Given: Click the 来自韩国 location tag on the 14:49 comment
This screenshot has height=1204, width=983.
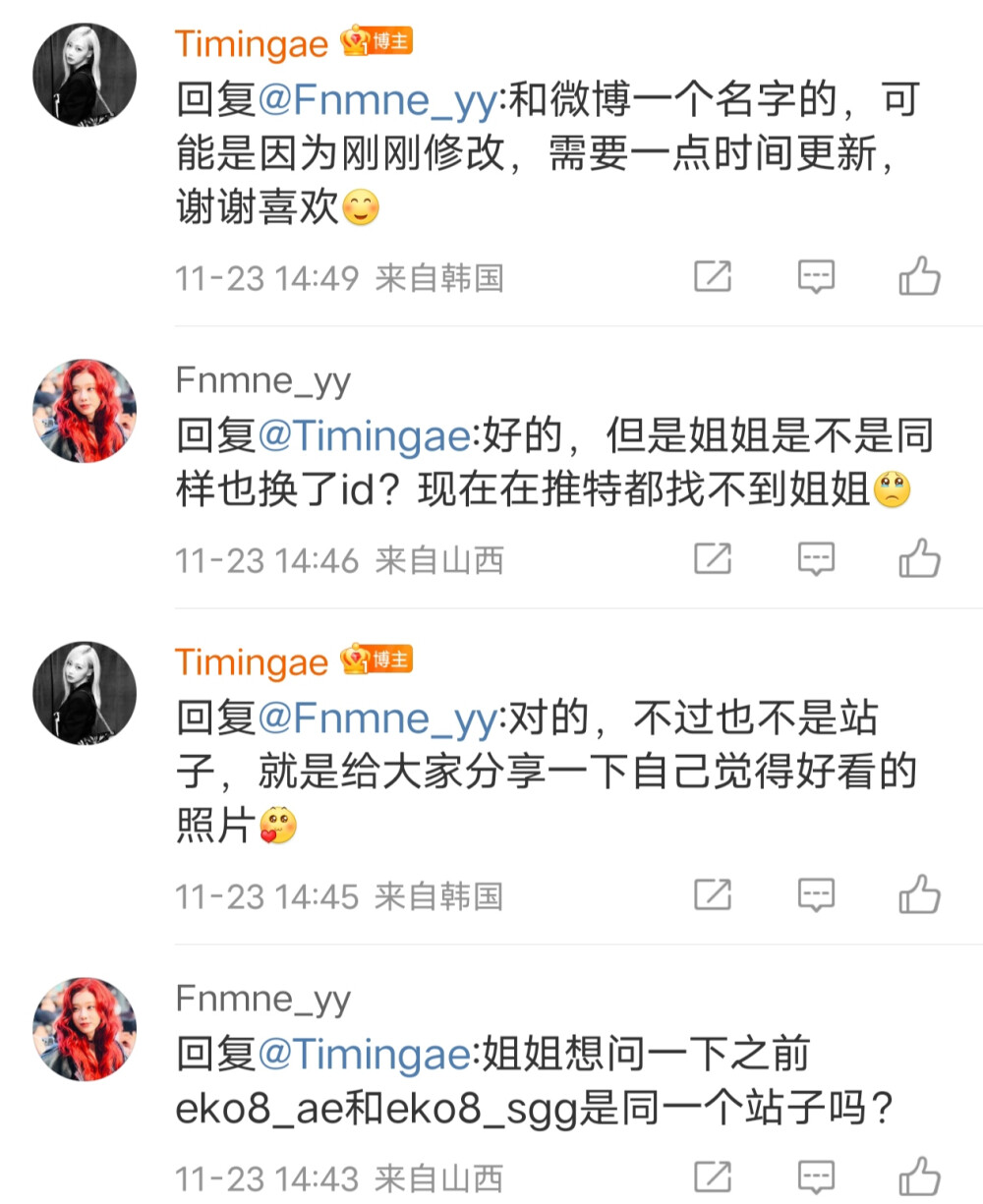Looking at the screenshot, I should pos(441,280).
